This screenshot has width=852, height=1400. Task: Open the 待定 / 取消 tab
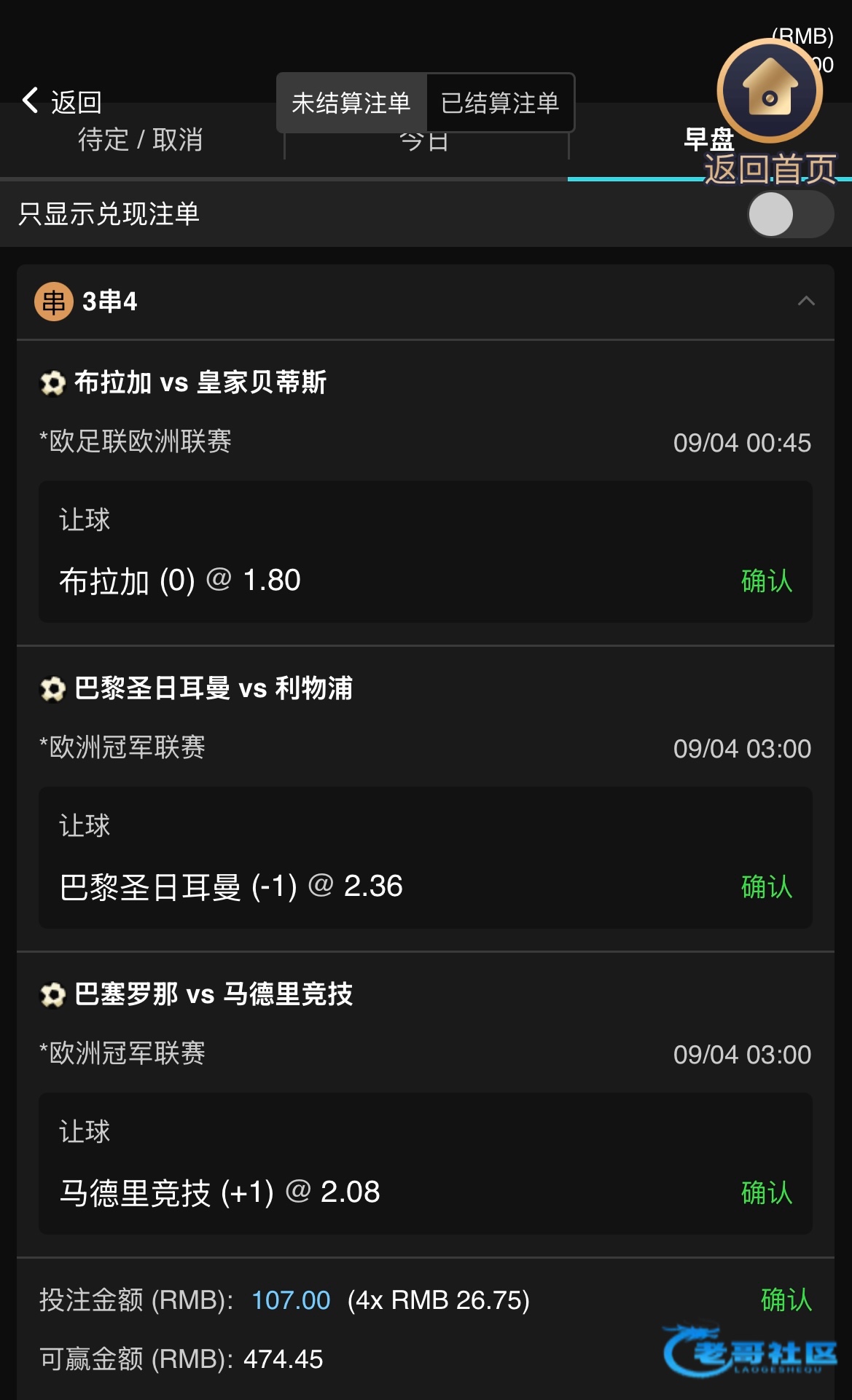141,140
